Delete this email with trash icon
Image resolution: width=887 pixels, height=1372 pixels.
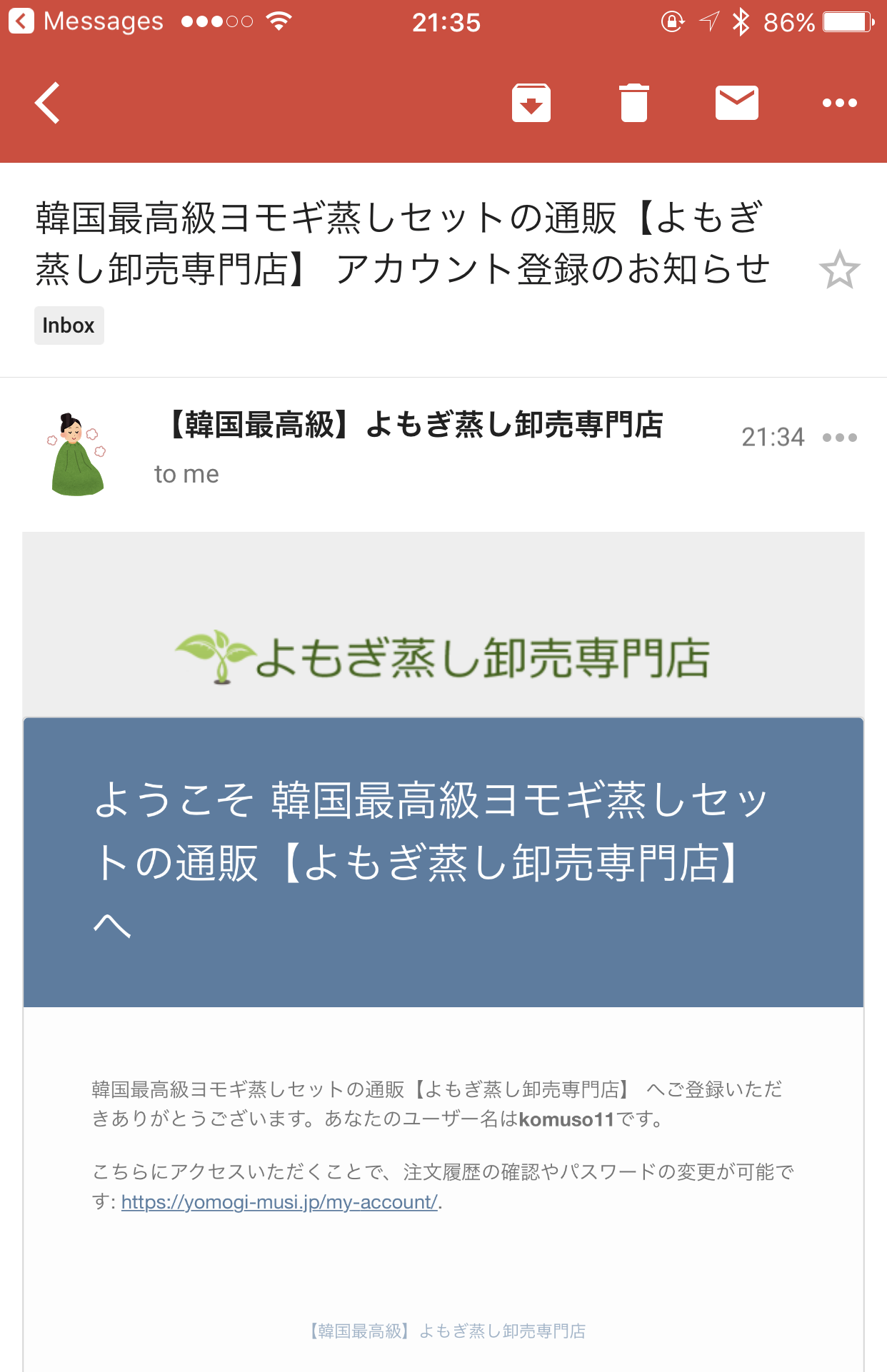633,104
